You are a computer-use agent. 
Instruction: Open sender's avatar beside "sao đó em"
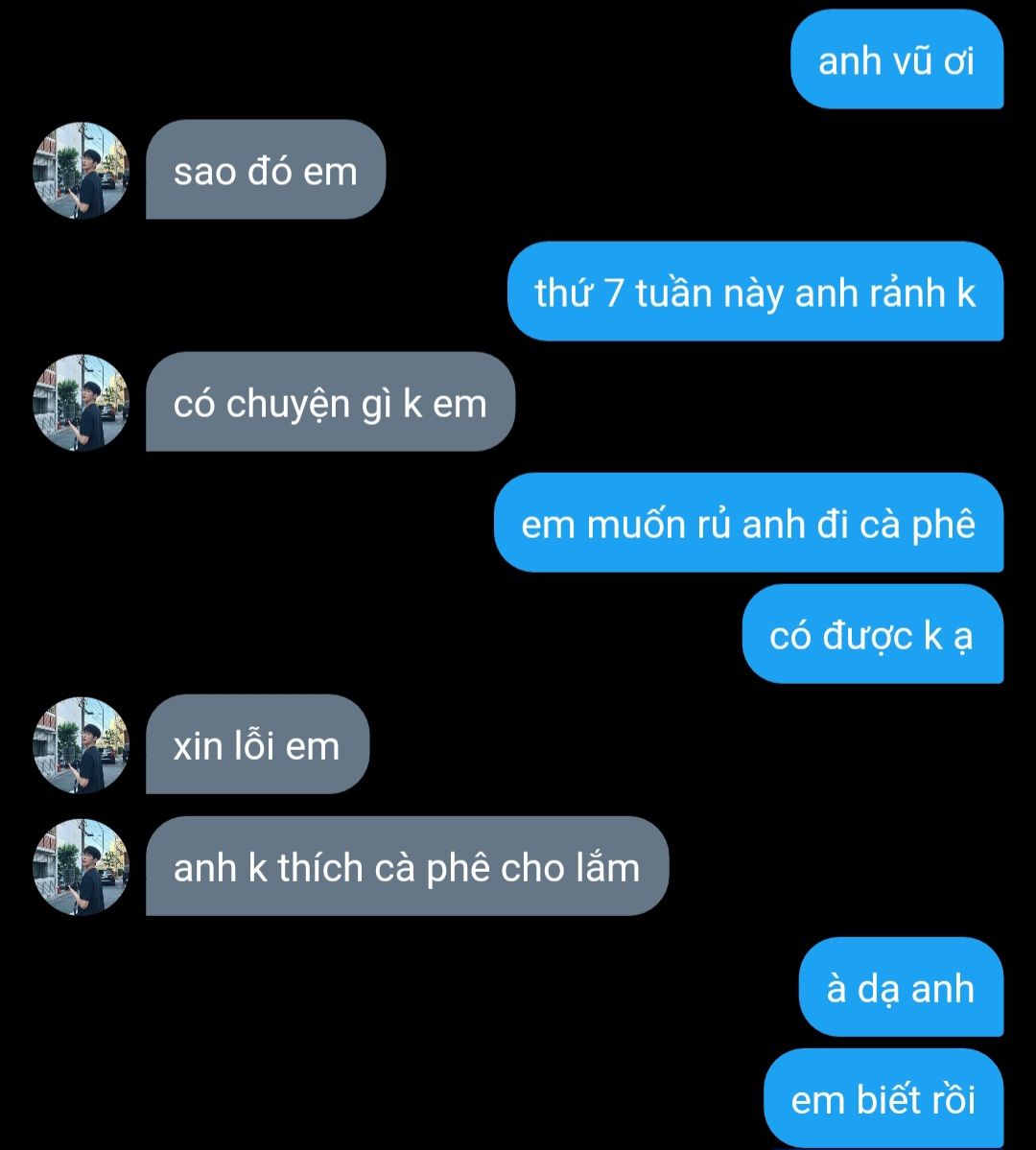click(x=81, y=171)
